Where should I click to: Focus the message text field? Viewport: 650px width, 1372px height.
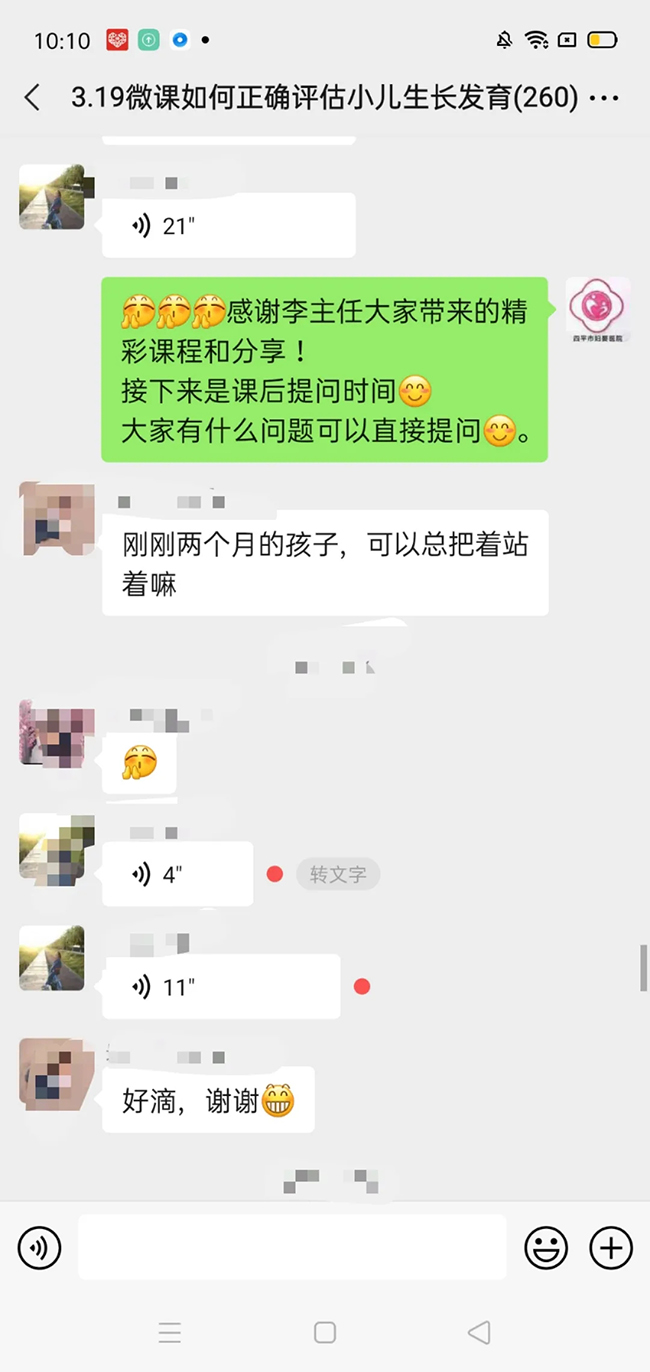click(292, 1247)
